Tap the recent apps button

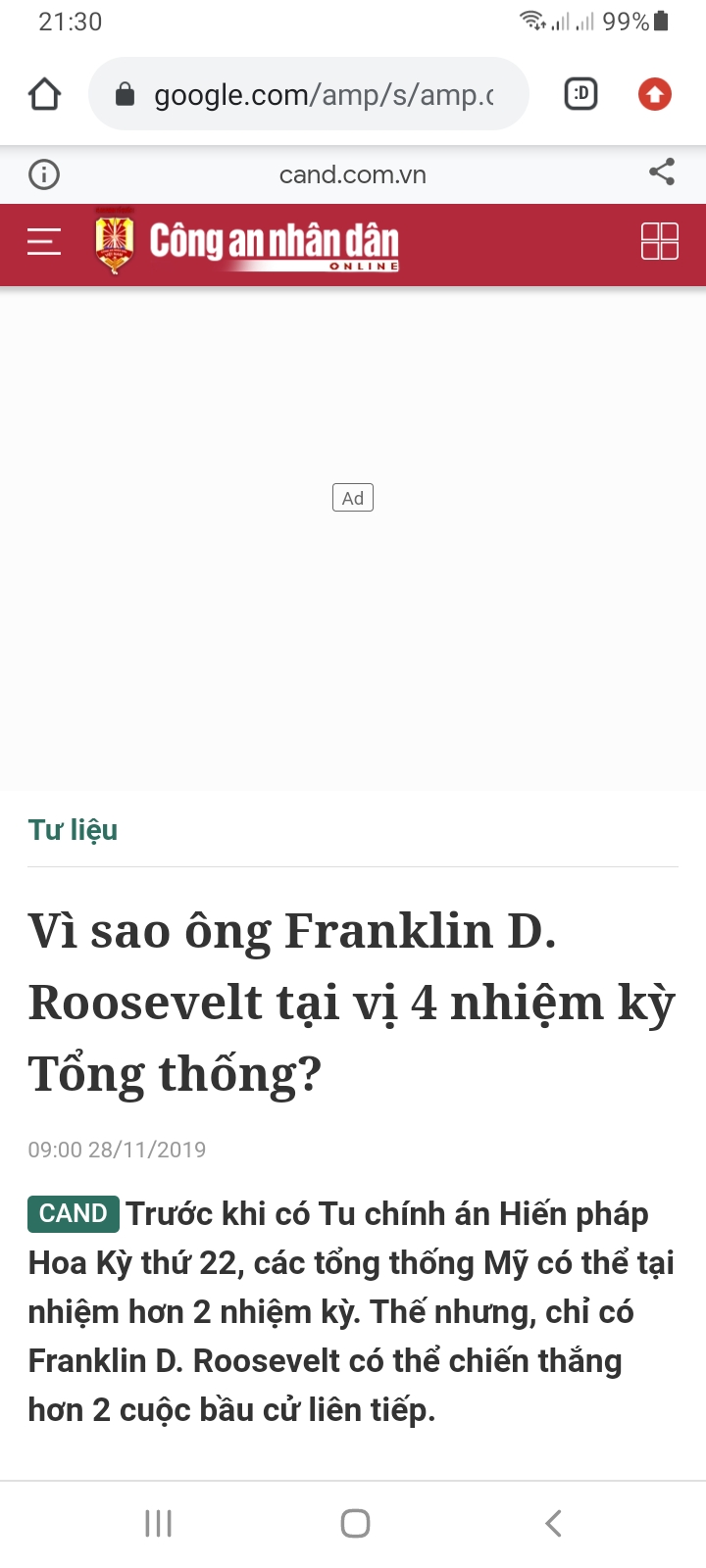pyautogui.click(x=157, y=1523)
